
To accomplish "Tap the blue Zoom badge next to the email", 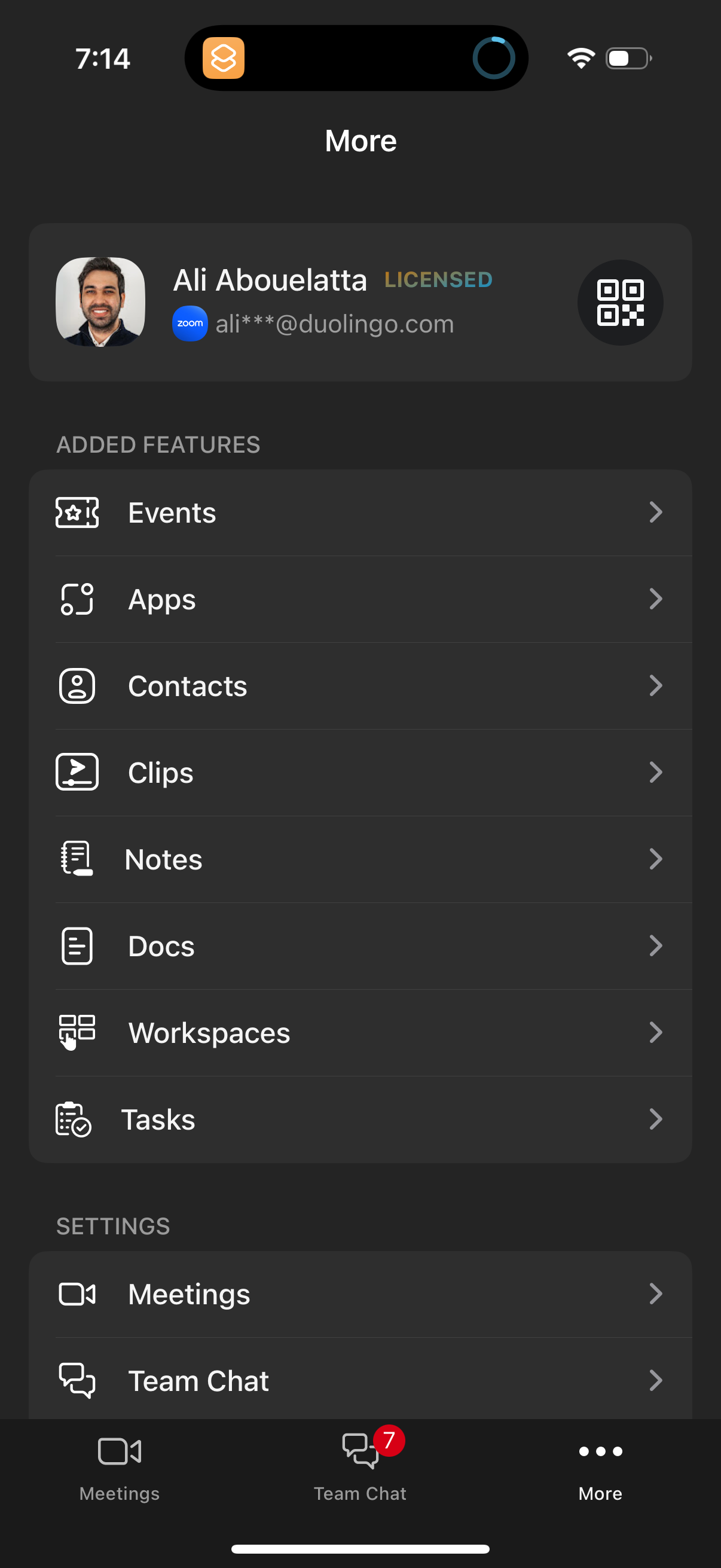I will tap(190, 324).
